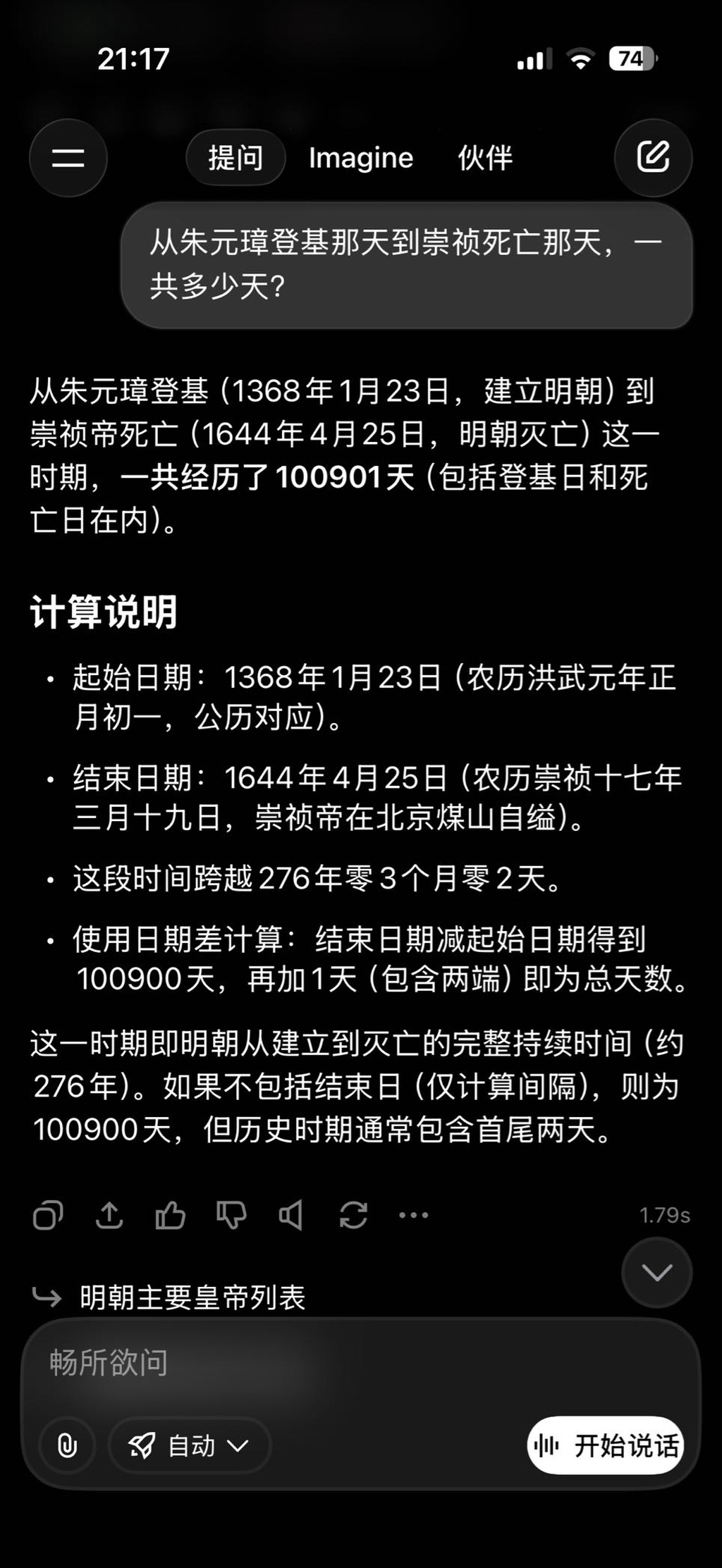Share this response
722x1568 pixels.
click(109, 1215)
